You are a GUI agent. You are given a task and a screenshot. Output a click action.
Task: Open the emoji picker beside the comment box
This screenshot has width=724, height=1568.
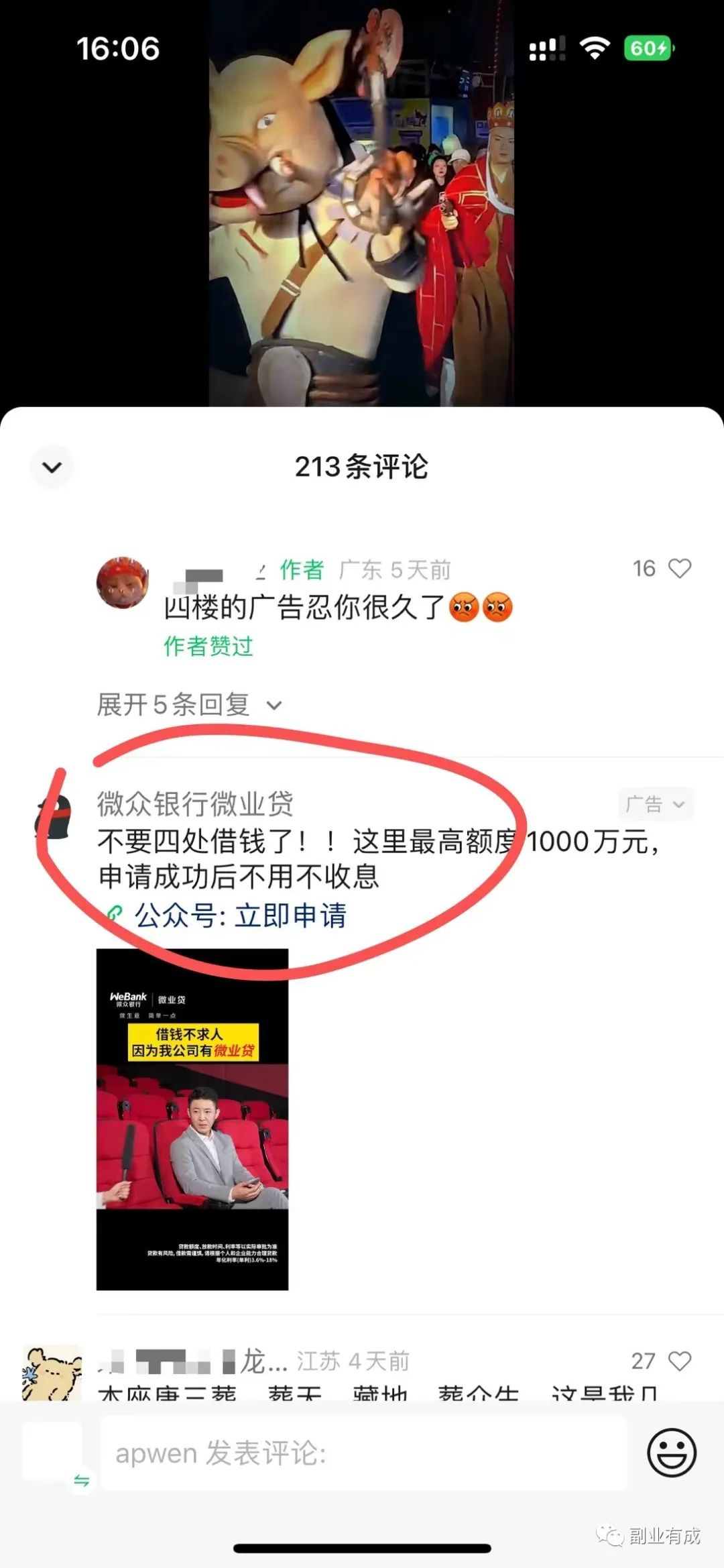pyautogui.click(x=671, y=1453)
